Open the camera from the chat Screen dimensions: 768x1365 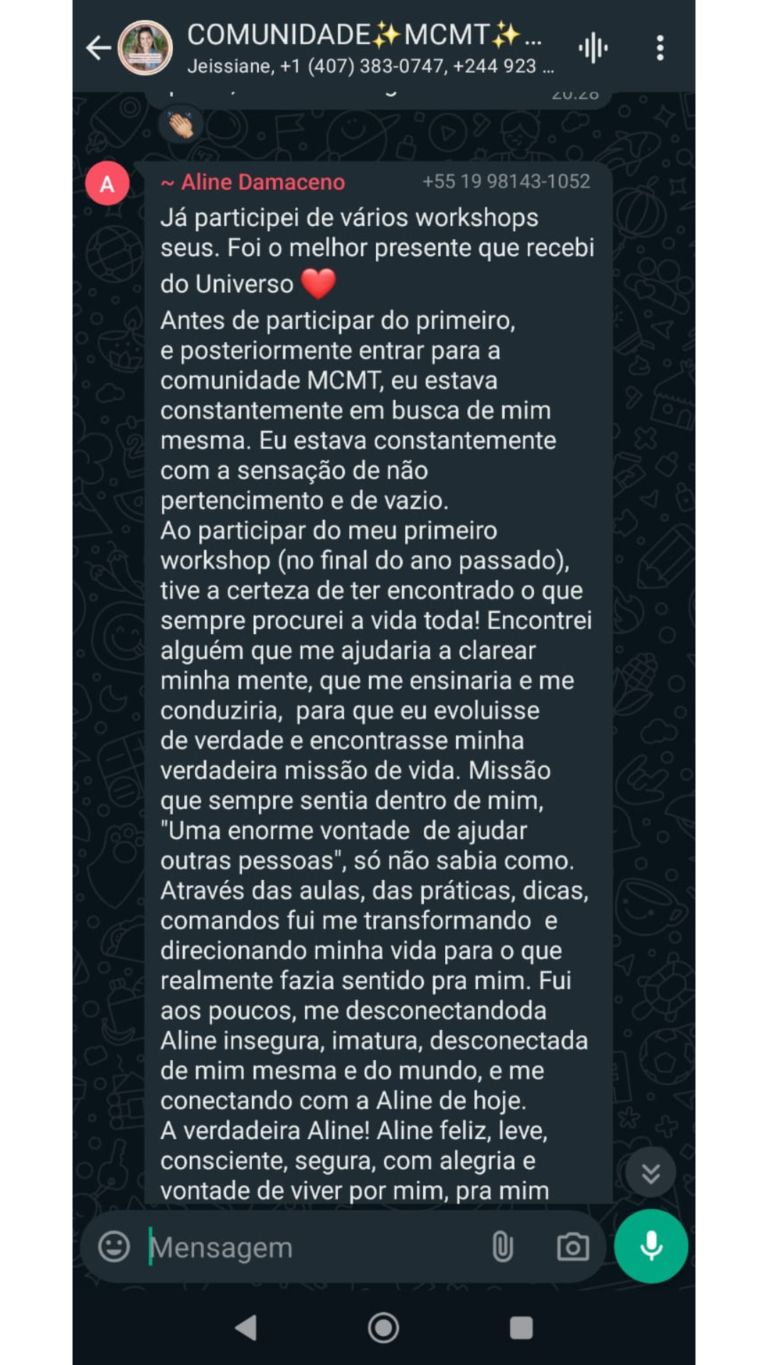pos(573,1247)
